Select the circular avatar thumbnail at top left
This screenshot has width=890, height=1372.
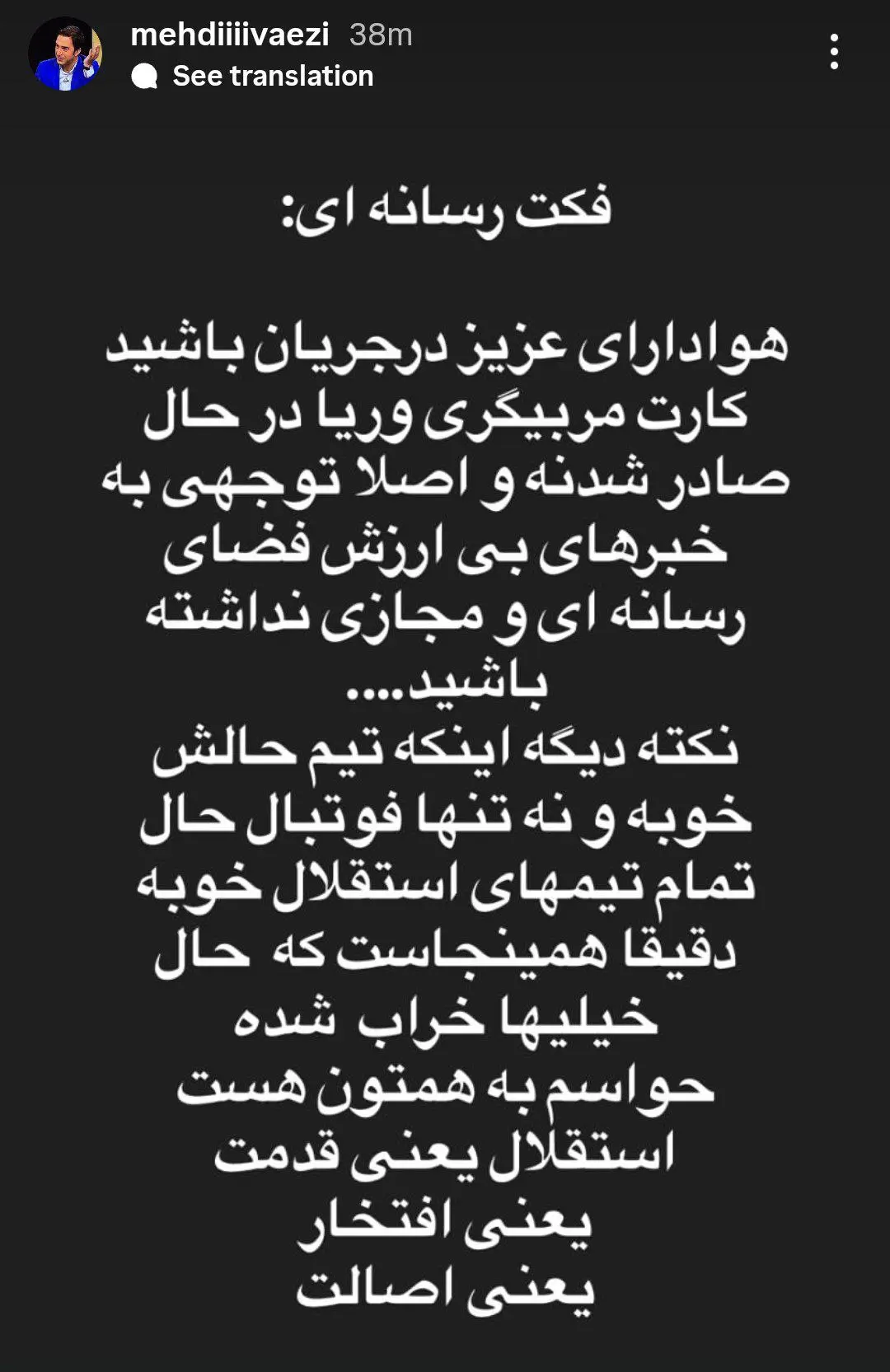(66, 49)
